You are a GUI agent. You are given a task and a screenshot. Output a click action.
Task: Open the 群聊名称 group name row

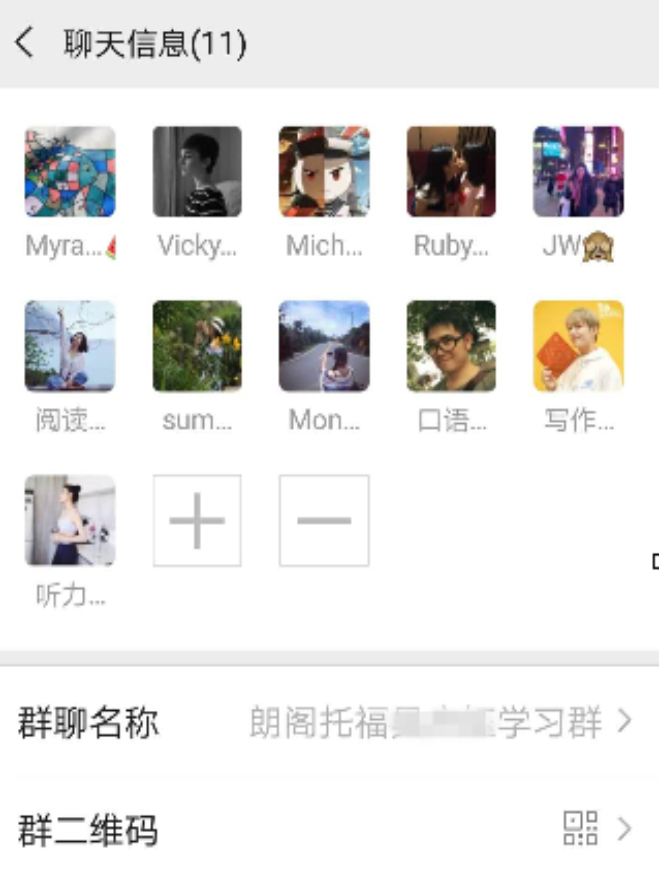click(x=329, y=722)
